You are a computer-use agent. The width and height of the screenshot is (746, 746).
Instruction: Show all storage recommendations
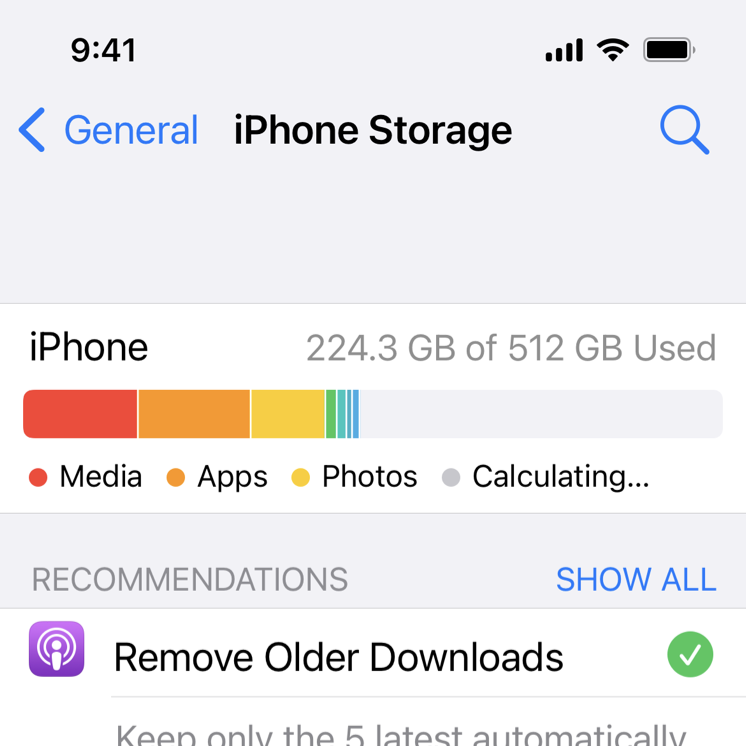tap(636, 579)
